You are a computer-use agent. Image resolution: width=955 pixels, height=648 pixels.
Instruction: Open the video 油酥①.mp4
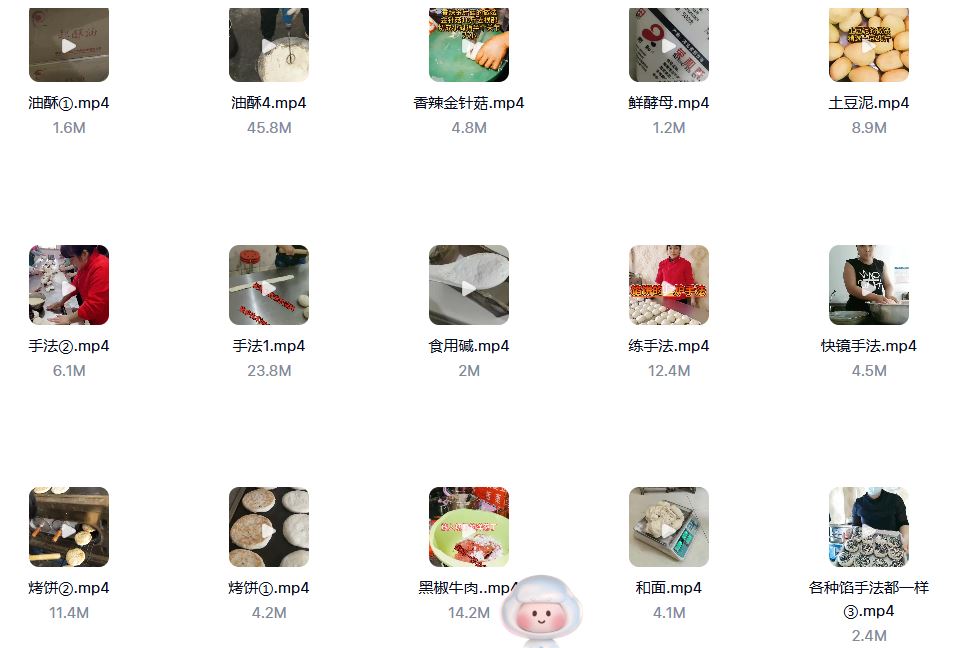click(68, 46)
